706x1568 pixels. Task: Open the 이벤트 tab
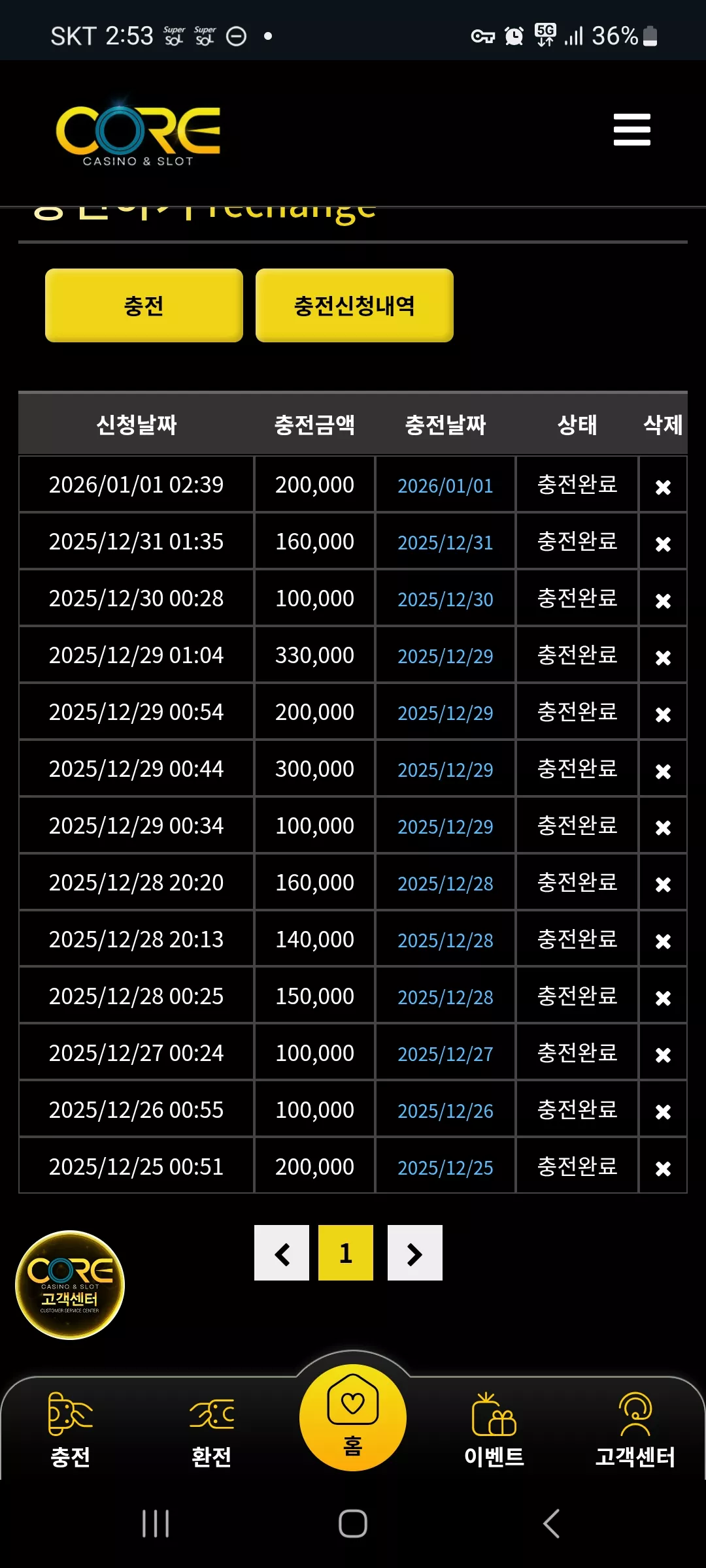pos(494,1430)
